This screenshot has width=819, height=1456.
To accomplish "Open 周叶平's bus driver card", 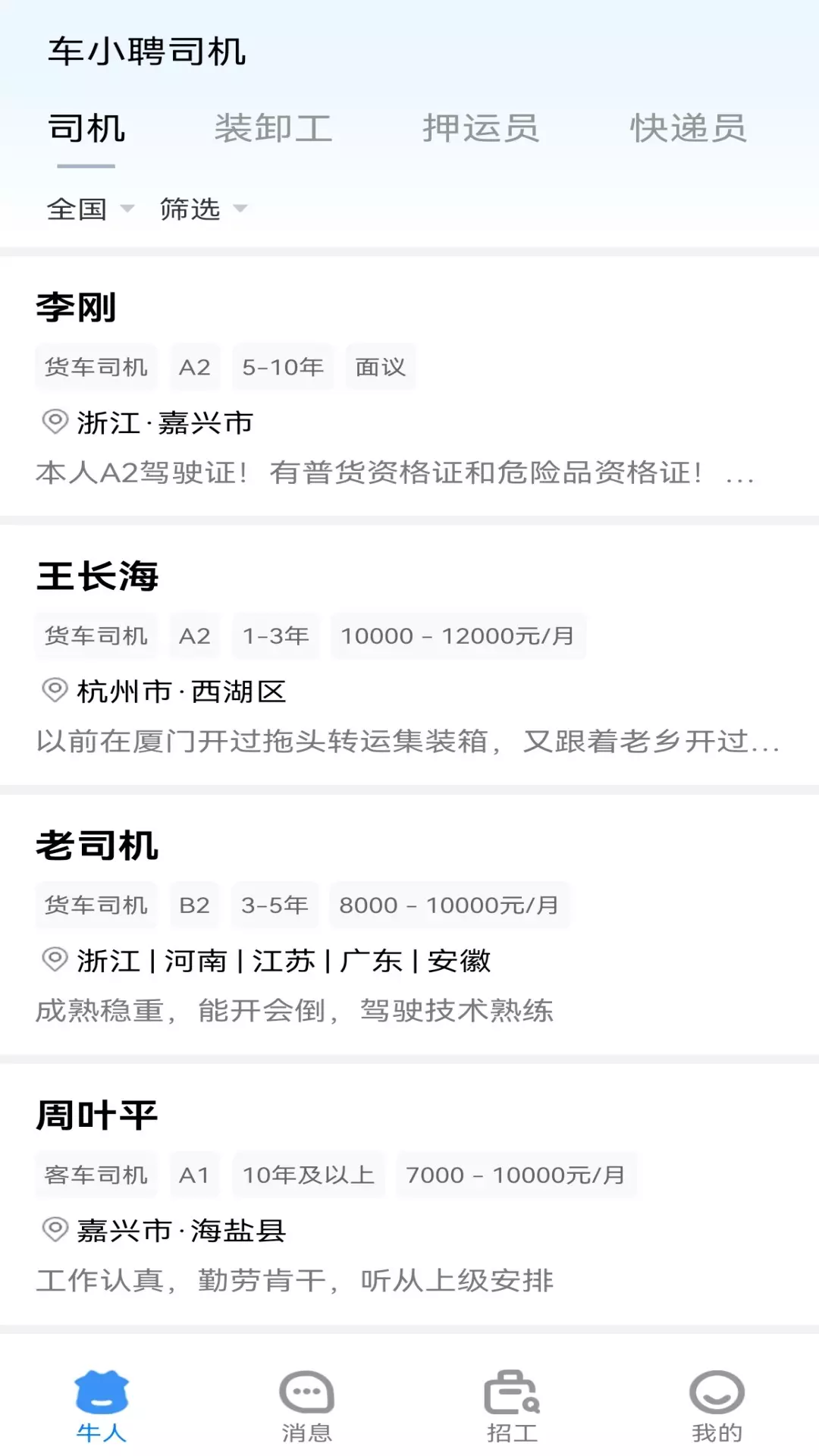I will 409,1194.
